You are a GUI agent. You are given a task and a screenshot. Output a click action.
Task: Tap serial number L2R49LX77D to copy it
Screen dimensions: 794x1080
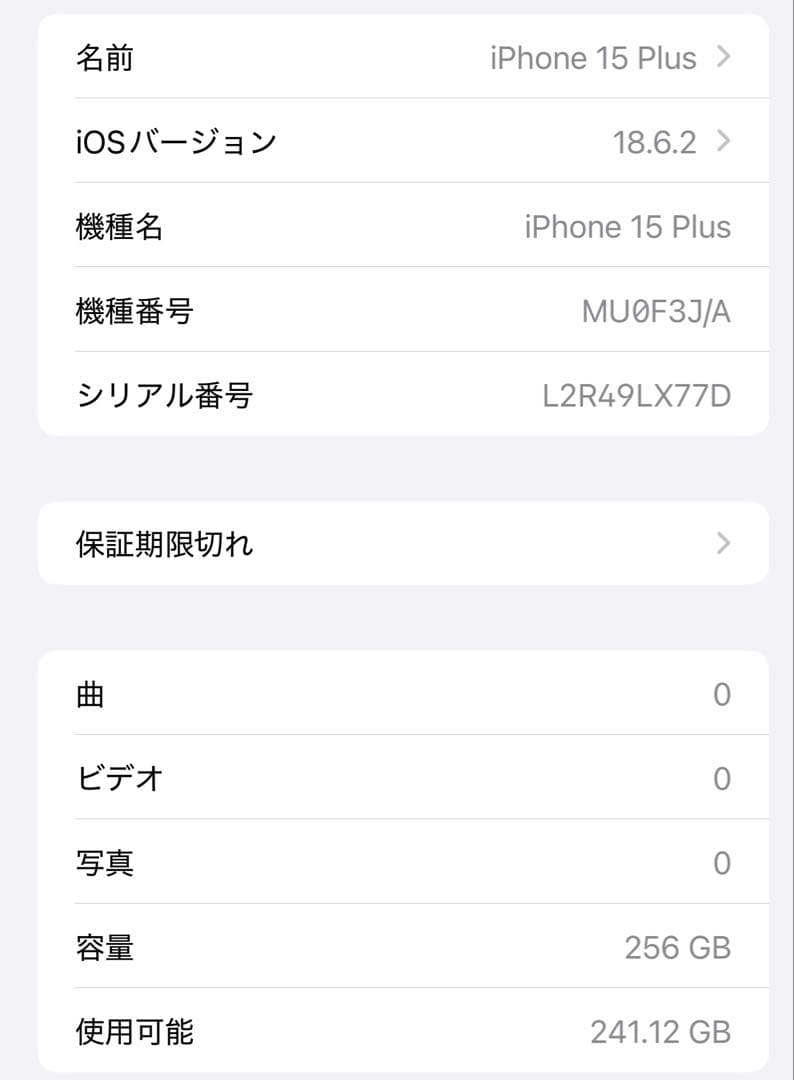653,396
